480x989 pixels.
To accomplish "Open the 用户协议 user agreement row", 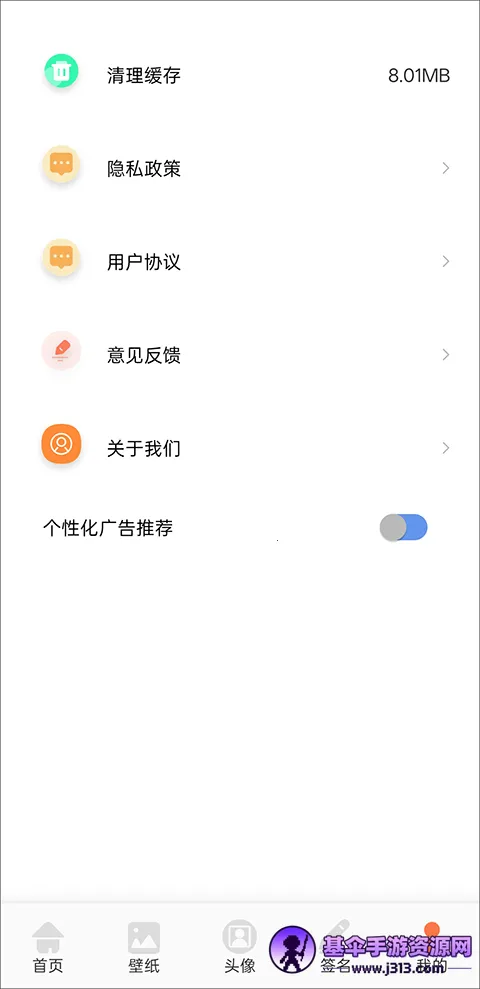I will (240, 262).
